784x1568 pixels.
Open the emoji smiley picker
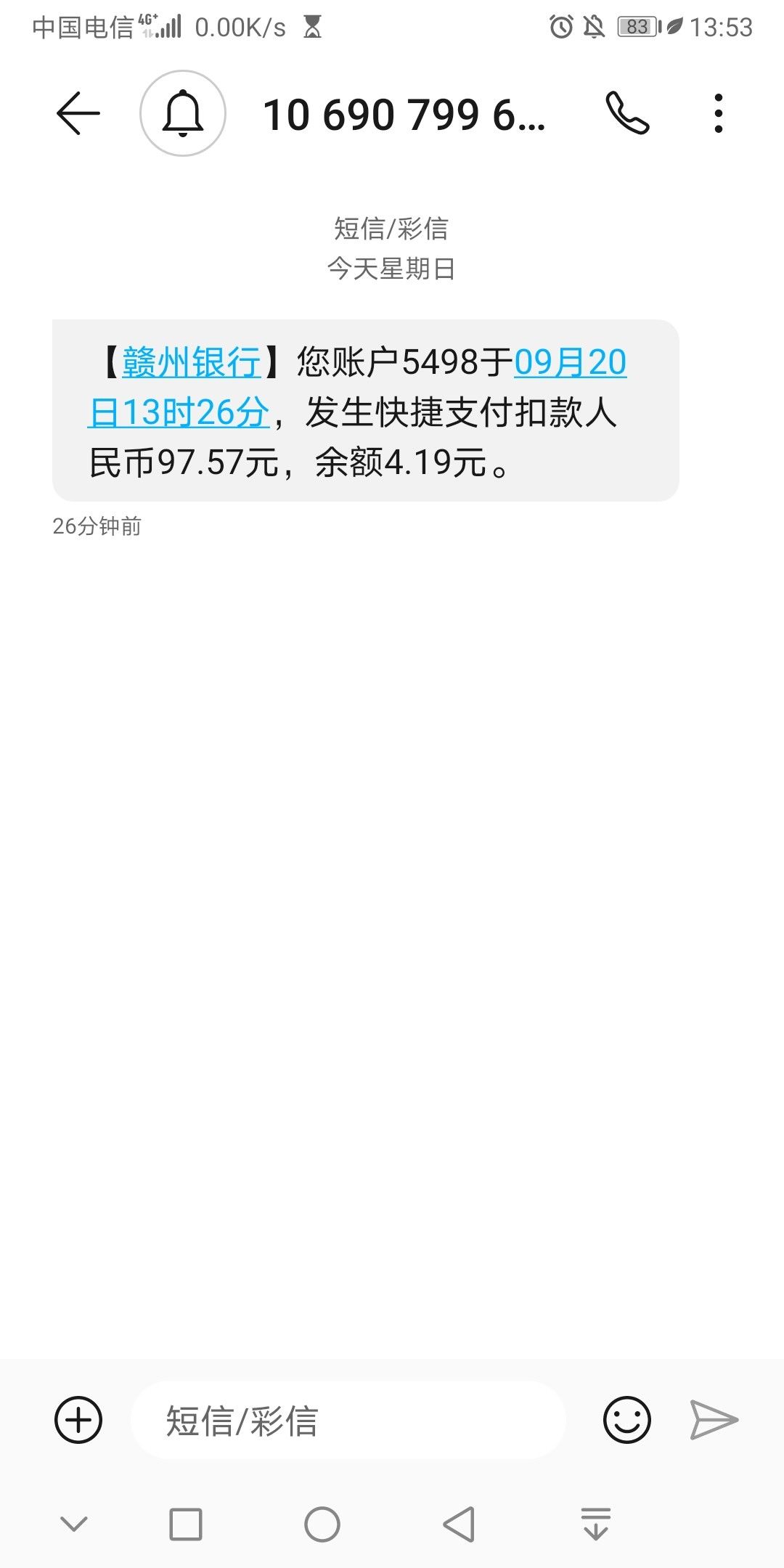627,1420
